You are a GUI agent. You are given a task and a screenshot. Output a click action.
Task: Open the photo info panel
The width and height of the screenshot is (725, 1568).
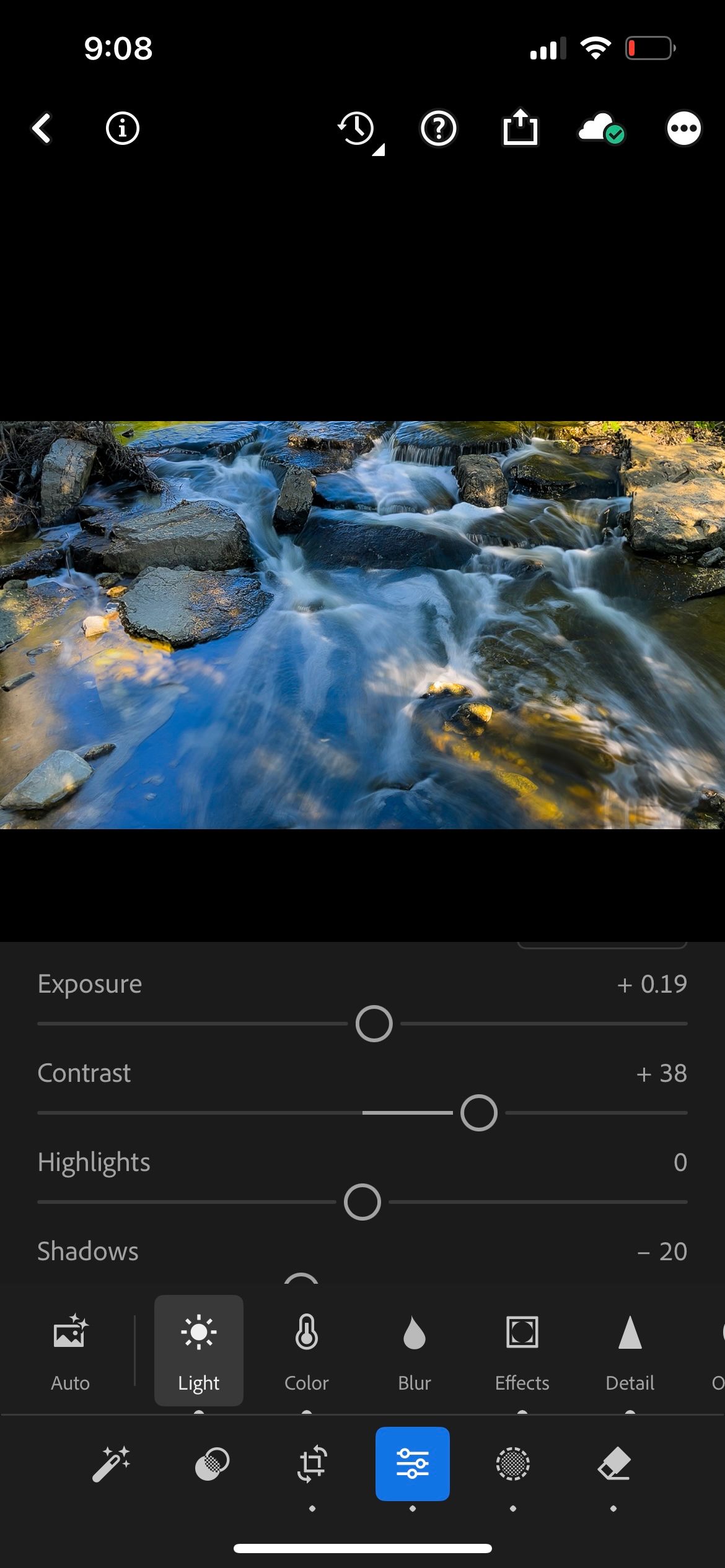(x=123, y=129)
